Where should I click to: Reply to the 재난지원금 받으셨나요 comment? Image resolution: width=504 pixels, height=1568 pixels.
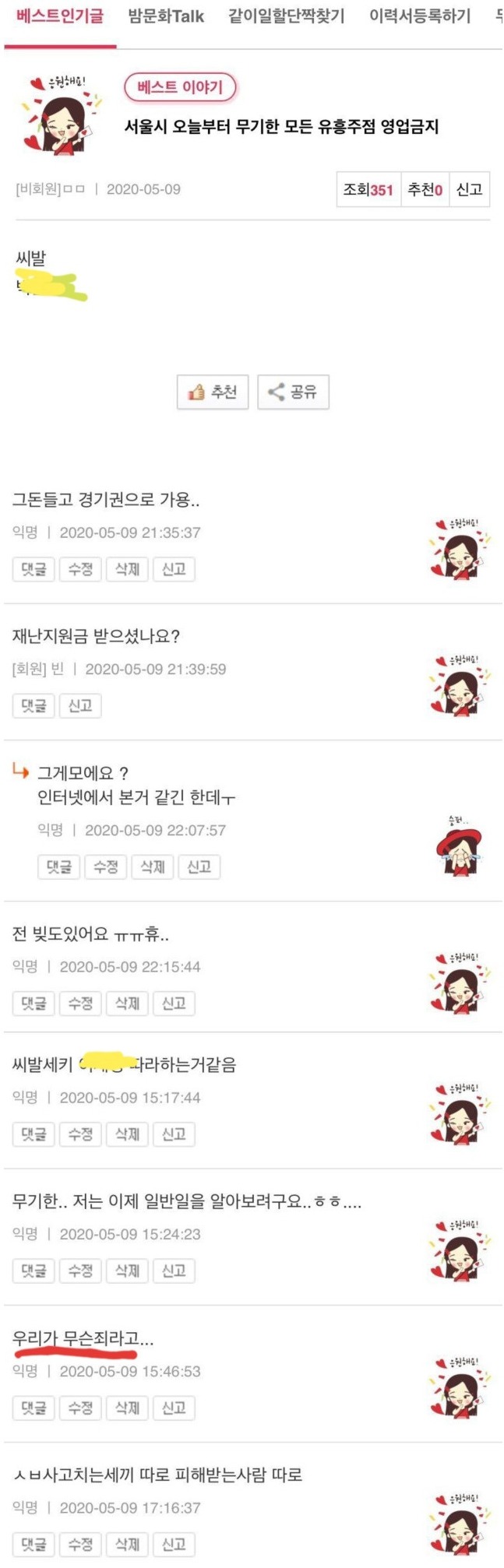(33, 705)
